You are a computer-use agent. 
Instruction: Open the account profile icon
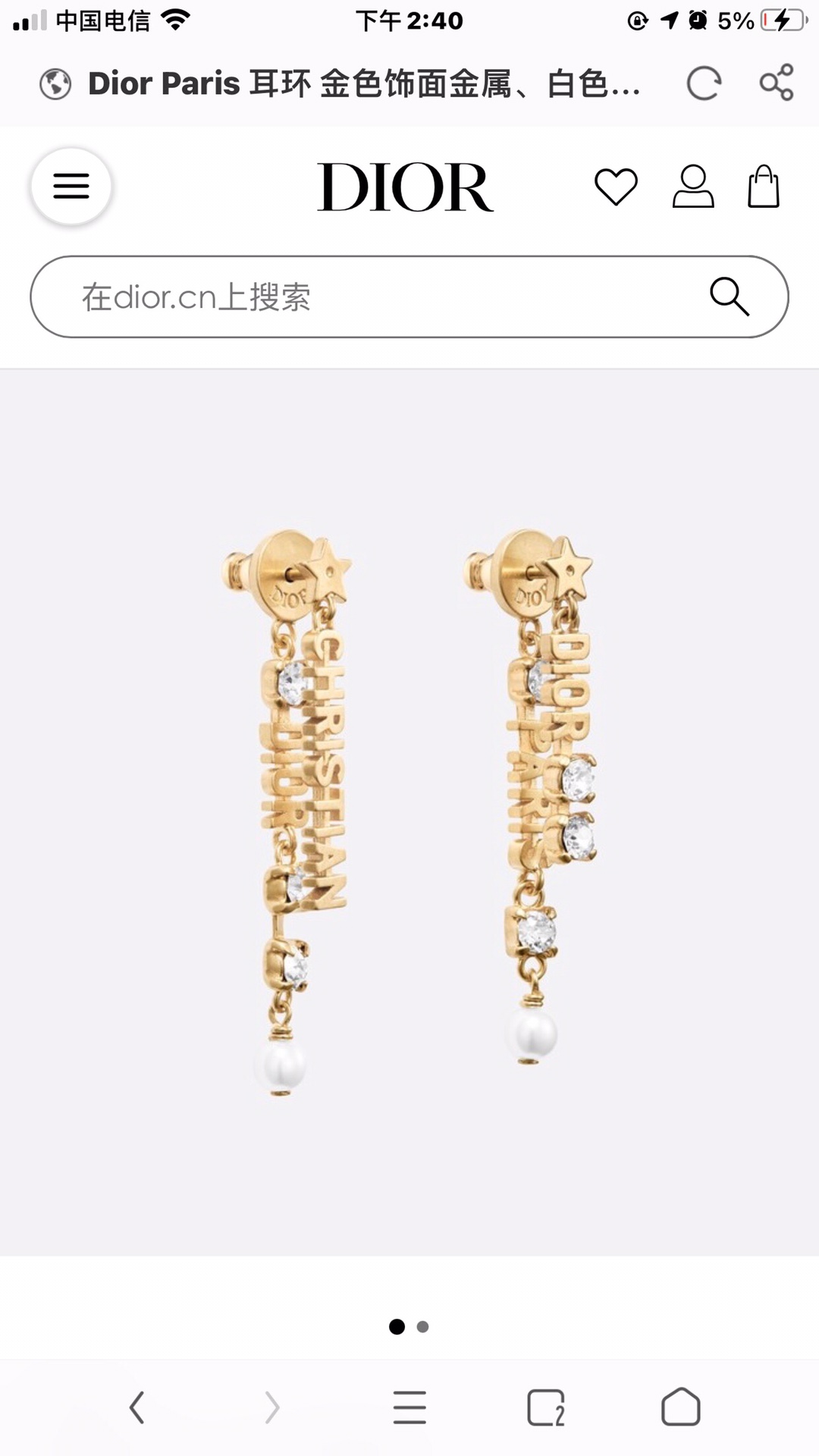pyautogui.click(x=693, y=187)
